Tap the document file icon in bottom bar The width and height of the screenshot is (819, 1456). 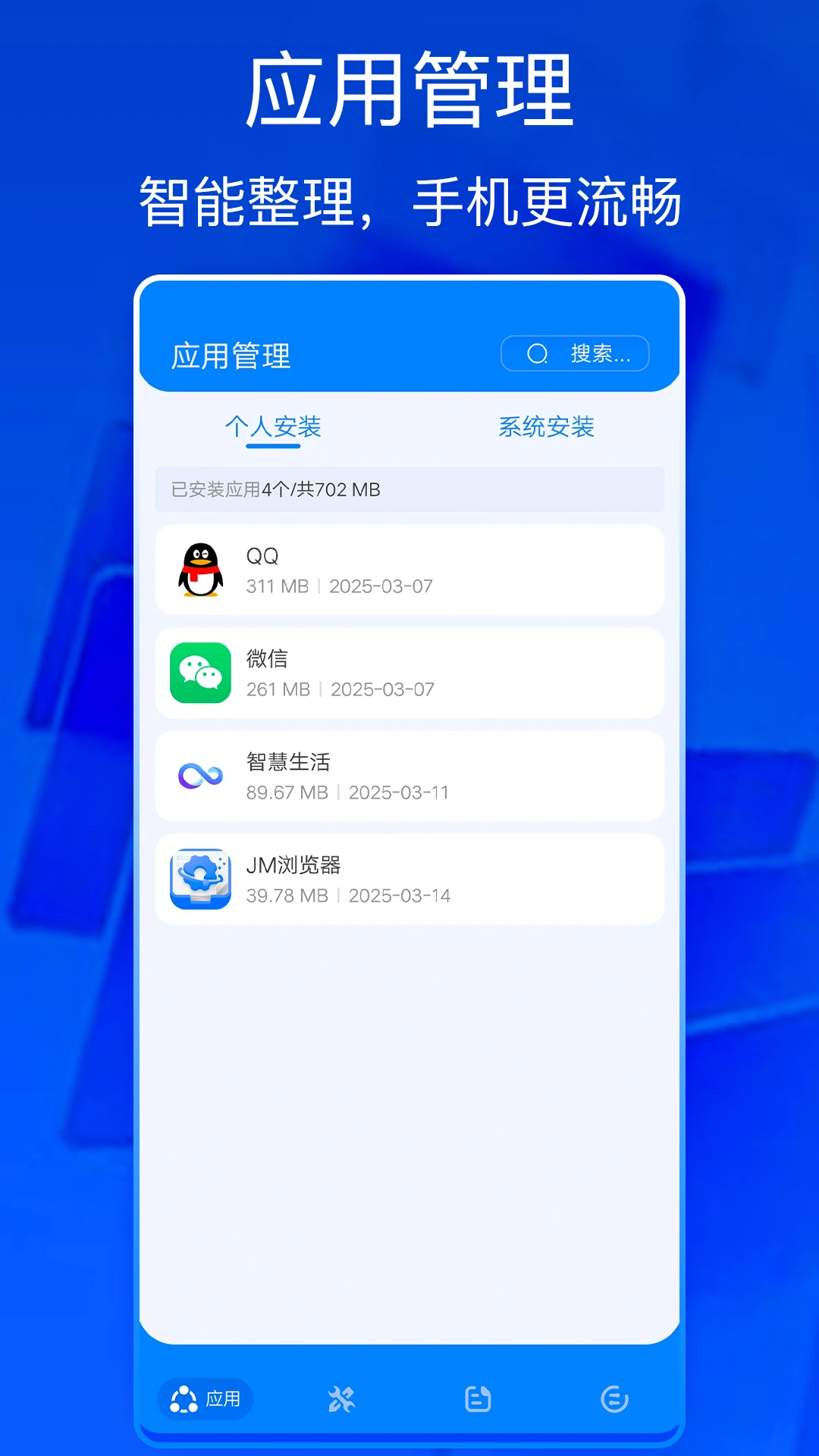[479, 1399]
